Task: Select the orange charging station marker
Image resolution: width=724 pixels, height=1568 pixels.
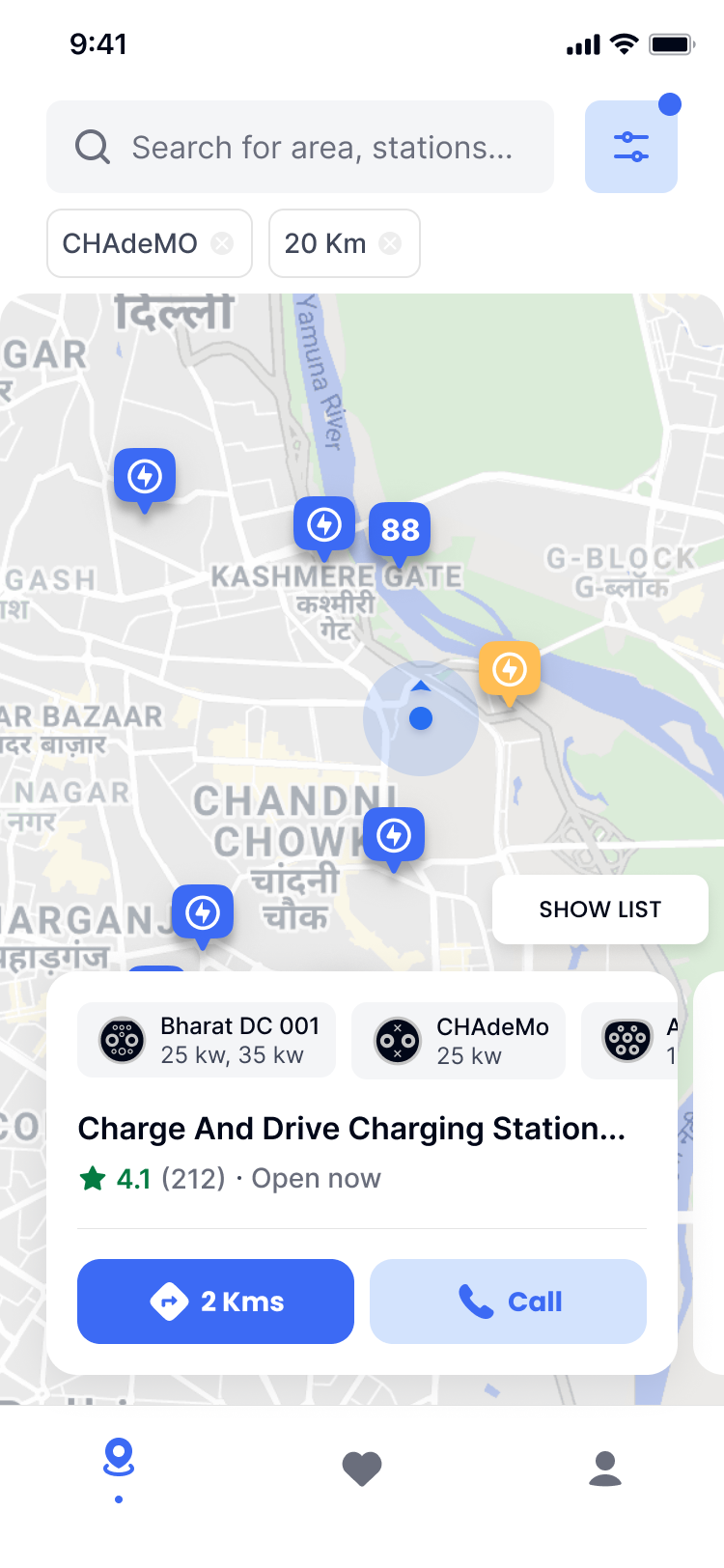Action: tap(509, 669)
